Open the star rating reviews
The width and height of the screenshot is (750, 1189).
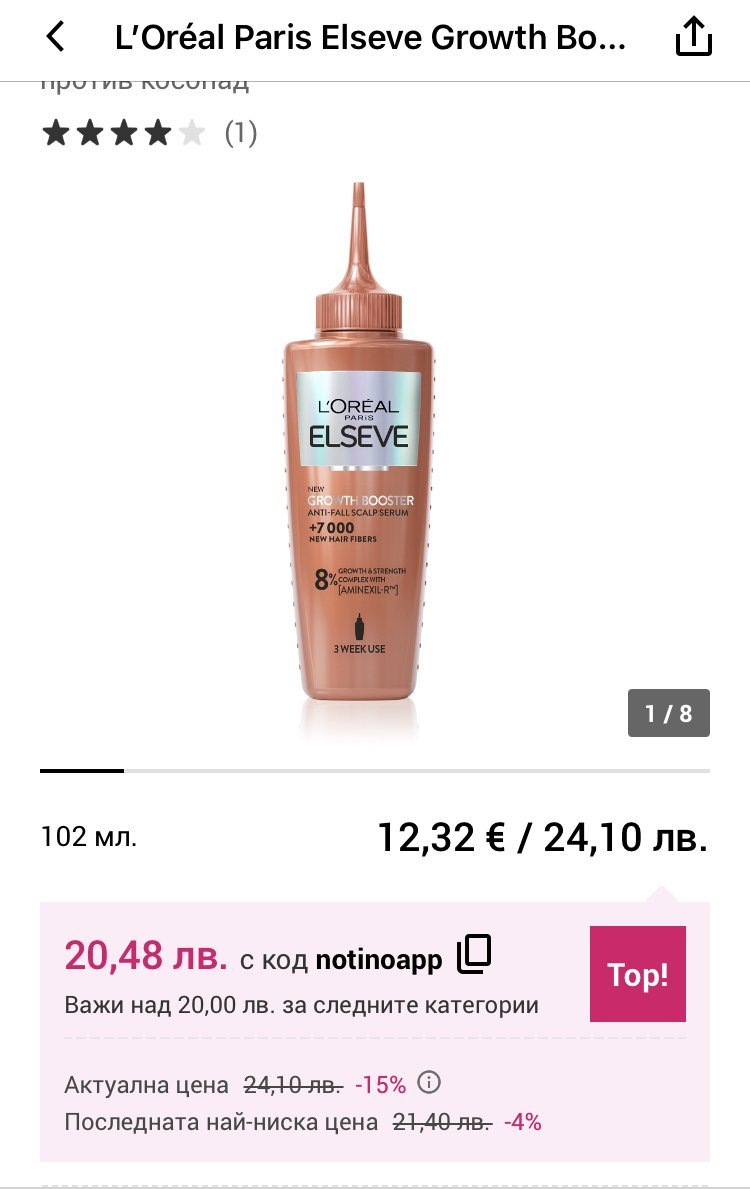[x=149, y=133]
